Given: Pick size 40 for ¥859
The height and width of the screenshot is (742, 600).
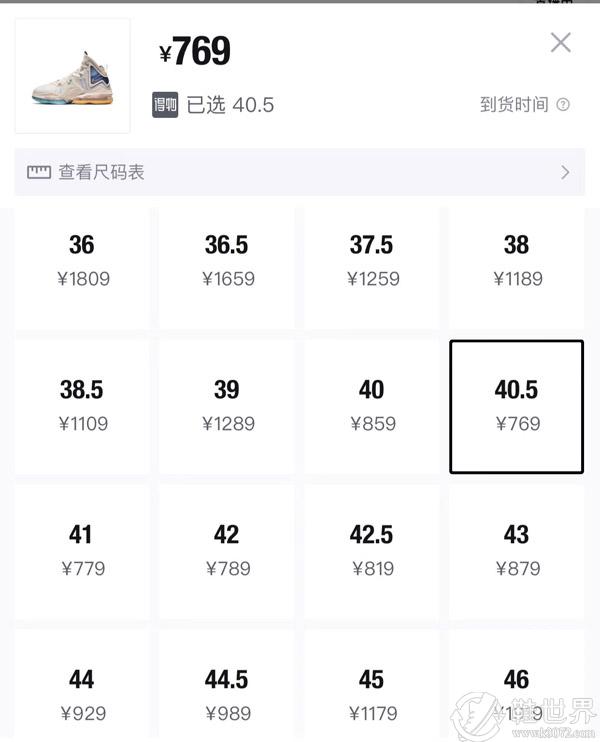Looking at the screenshot, I should 371,406.
